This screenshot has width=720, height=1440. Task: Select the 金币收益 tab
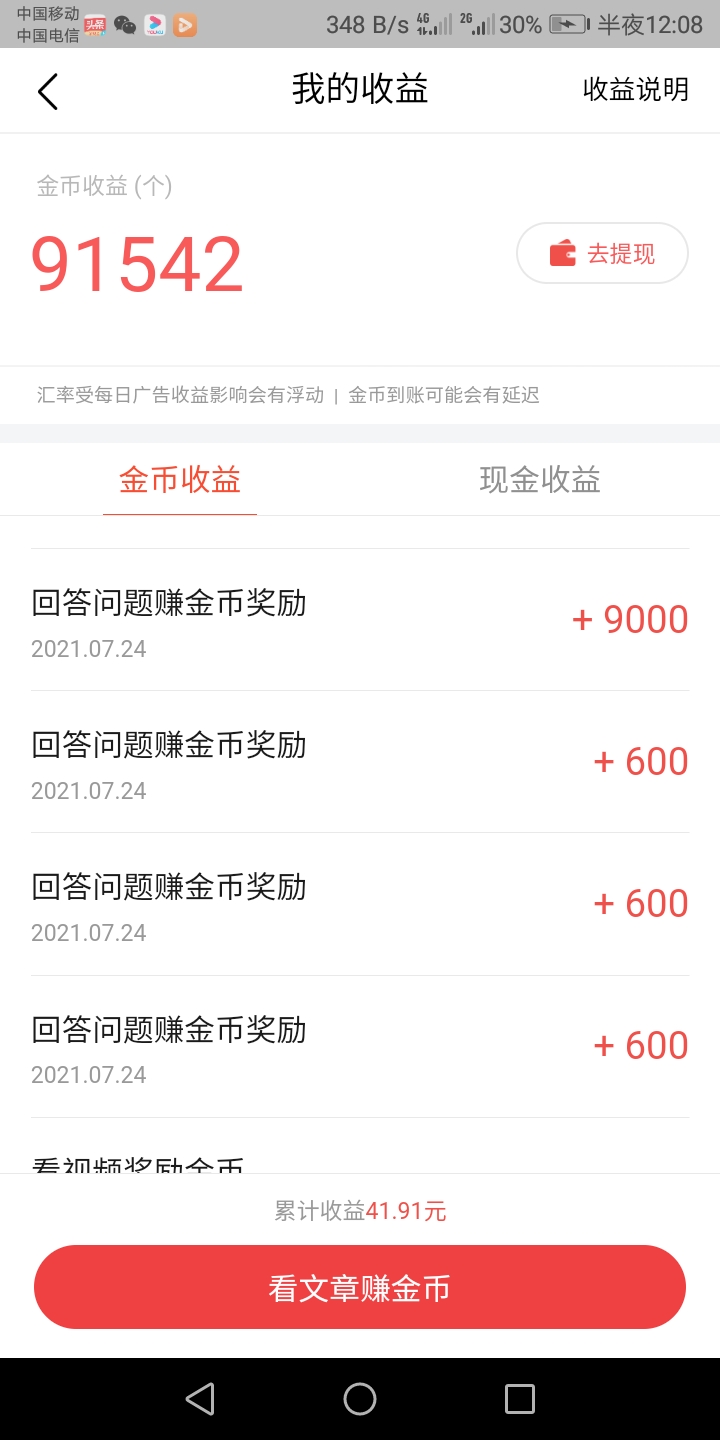tap(180, 479)
